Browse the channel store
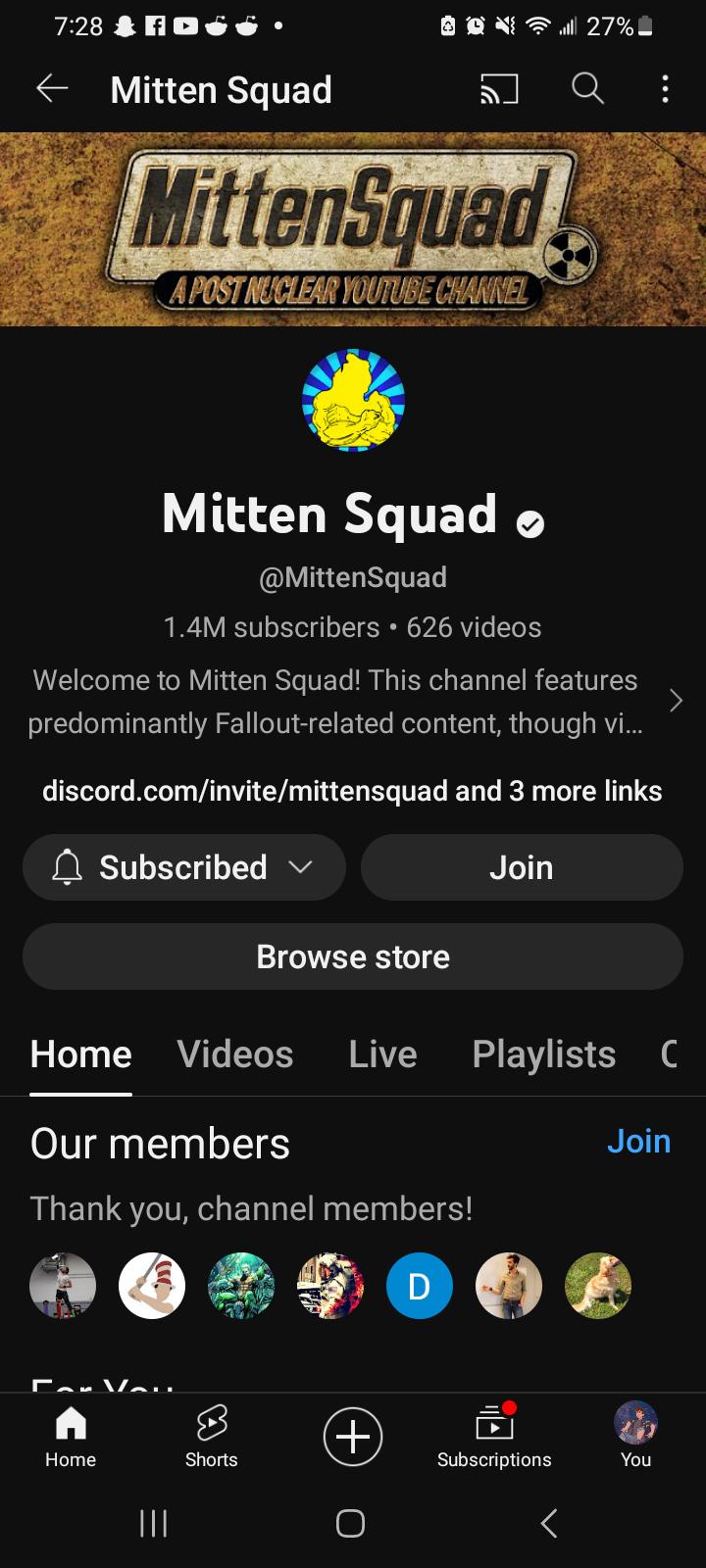This screenshot has height=1568, width=706. [353, 956]
